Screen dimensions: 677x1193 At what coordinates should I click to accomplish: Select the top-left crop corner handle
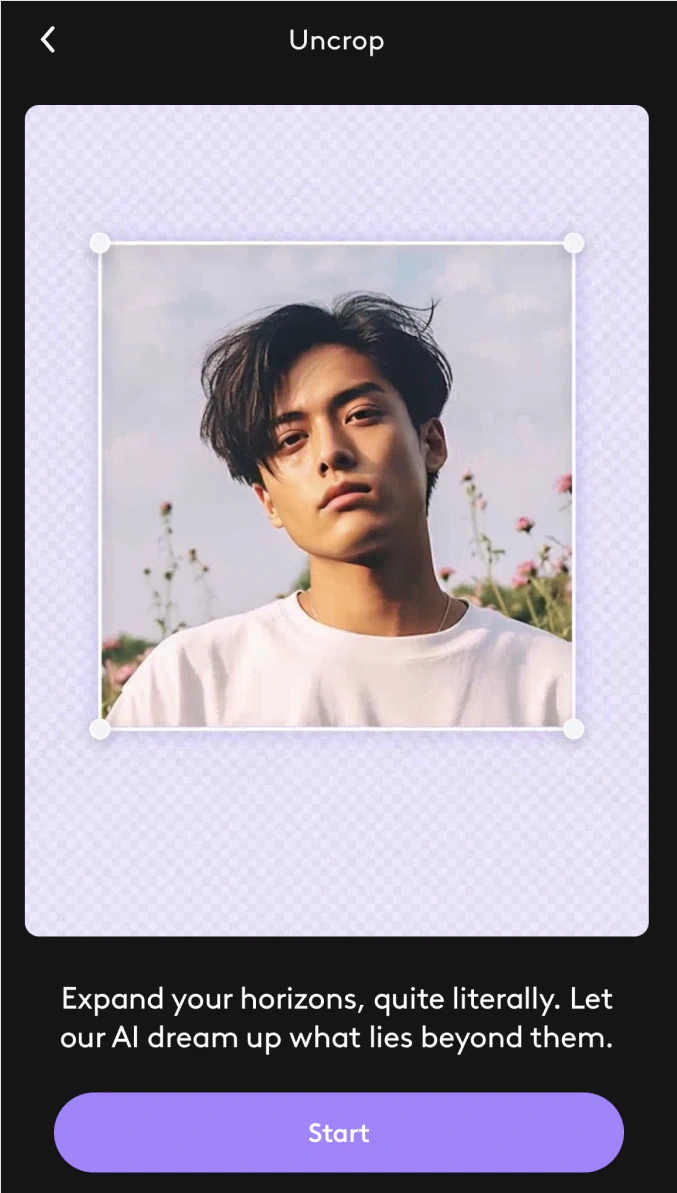[100, 243]
